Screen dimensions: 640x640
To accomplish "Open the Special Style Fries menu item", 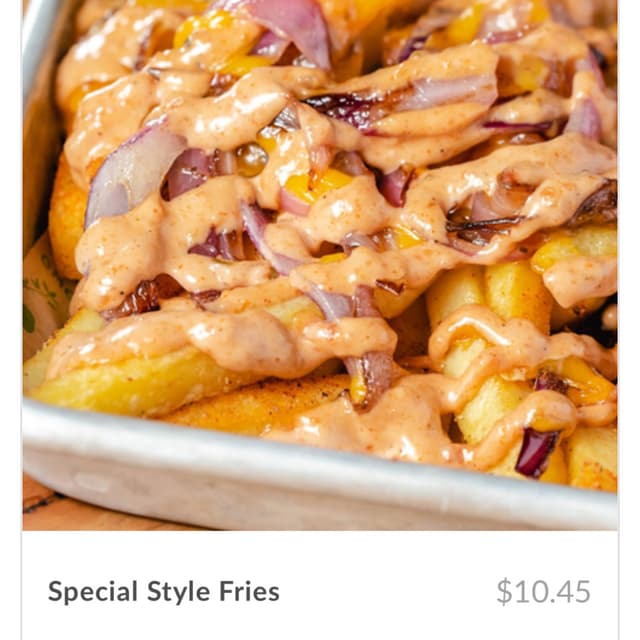I will click(x=164, y=591).
